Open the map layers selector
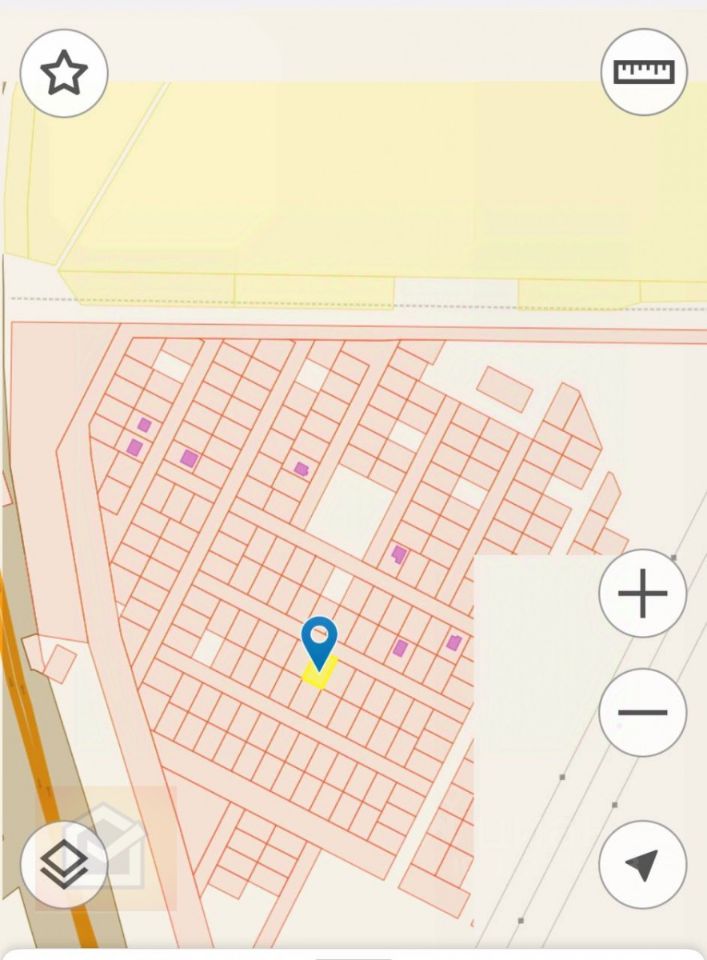The image size is (707, 960). click(64, 865)
